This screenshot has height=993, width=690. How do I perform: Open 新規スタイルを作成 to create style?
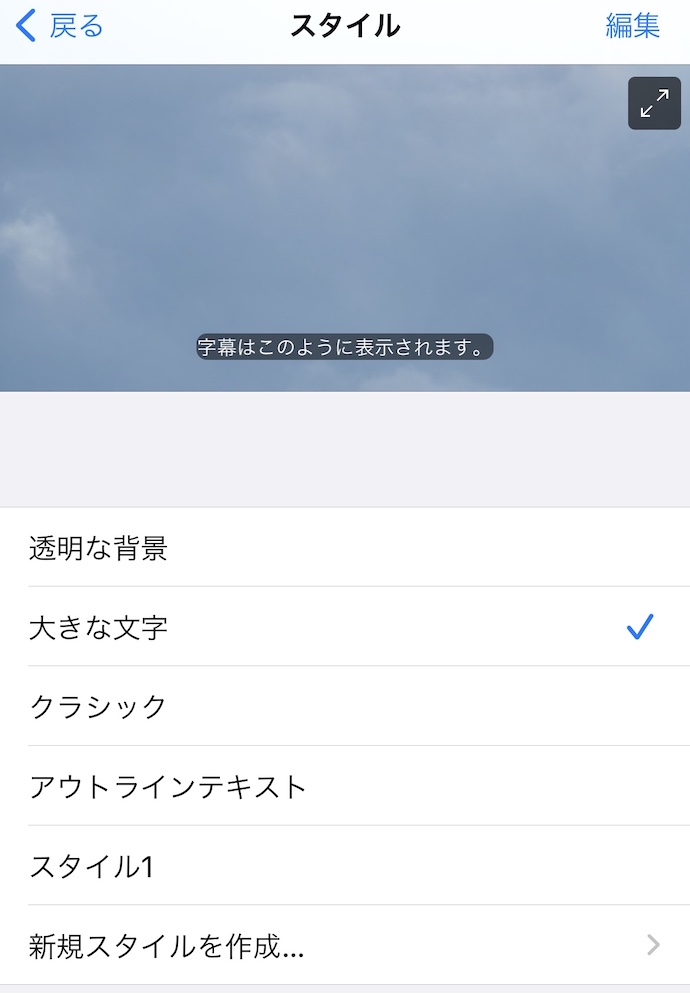tap(345, 945)
